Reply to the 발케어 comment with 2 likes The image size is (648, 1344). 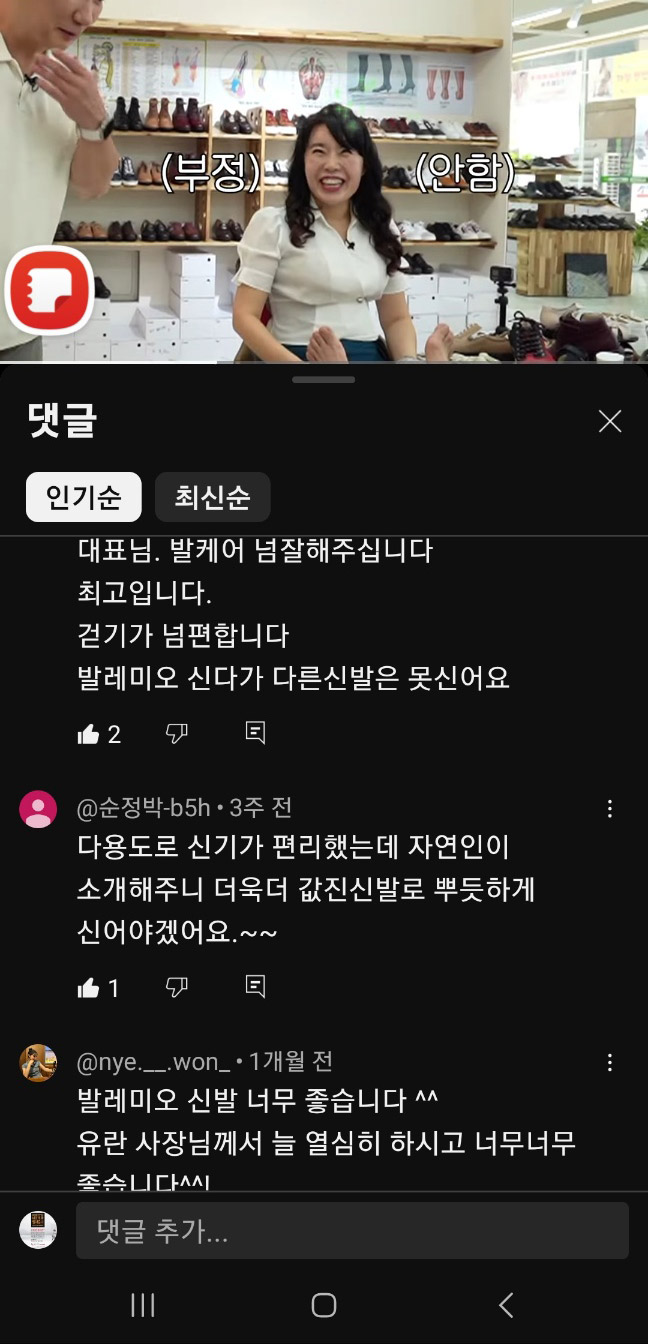(255, 734)
